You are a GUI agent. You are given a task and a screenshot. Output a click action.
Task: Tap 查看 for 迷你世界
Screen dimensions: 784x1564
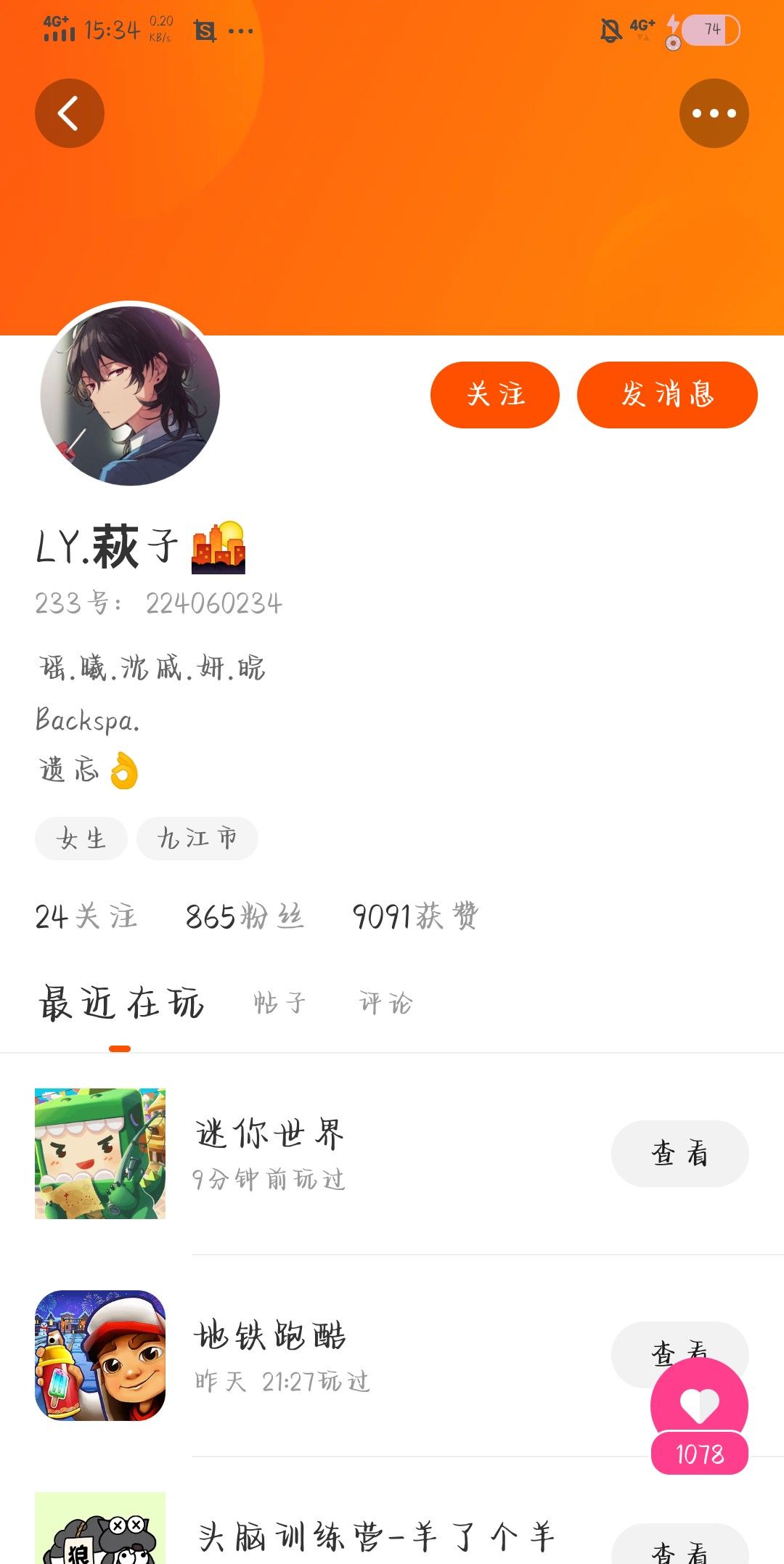click(x=679, y=1153)
